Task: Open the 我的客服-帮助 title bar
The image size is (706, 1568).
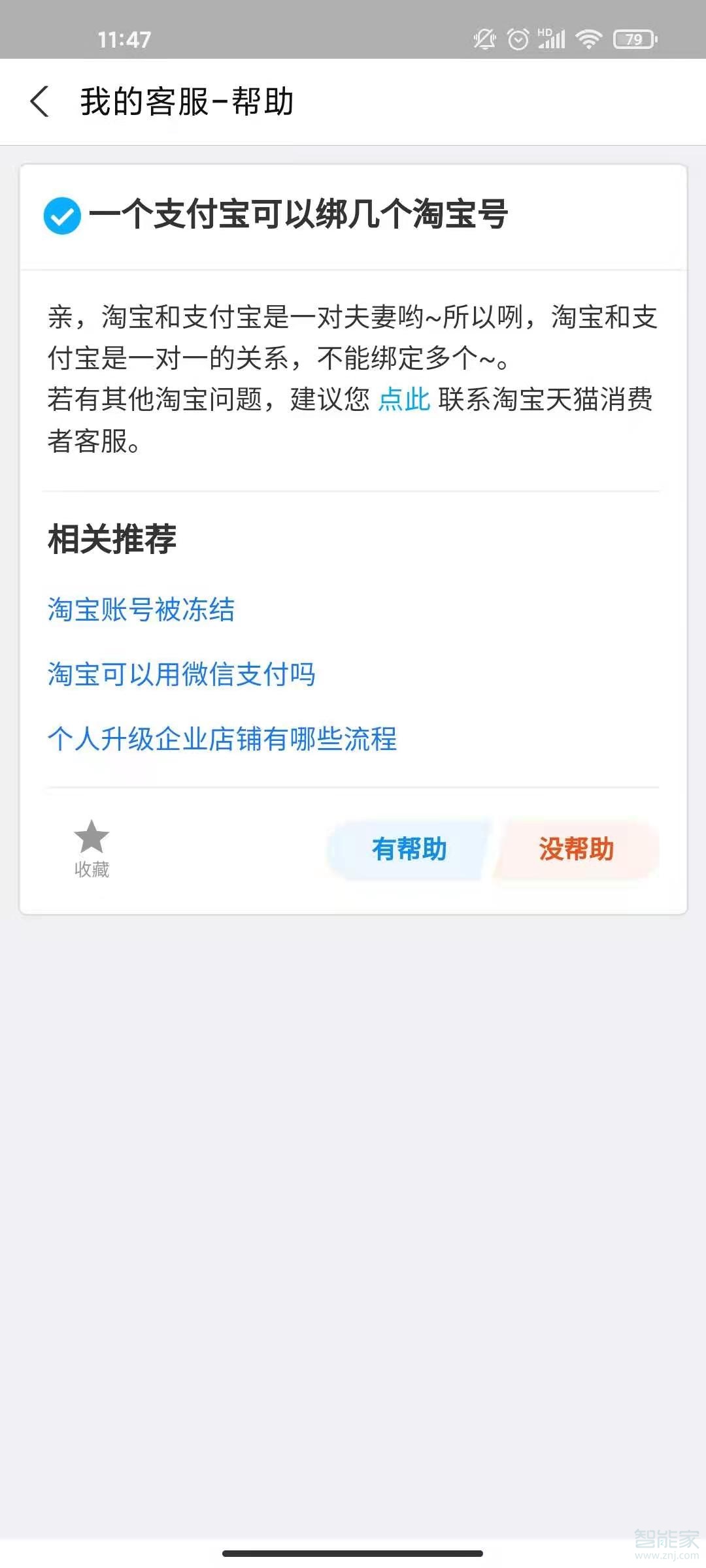Action: click(x=188, y=102)
